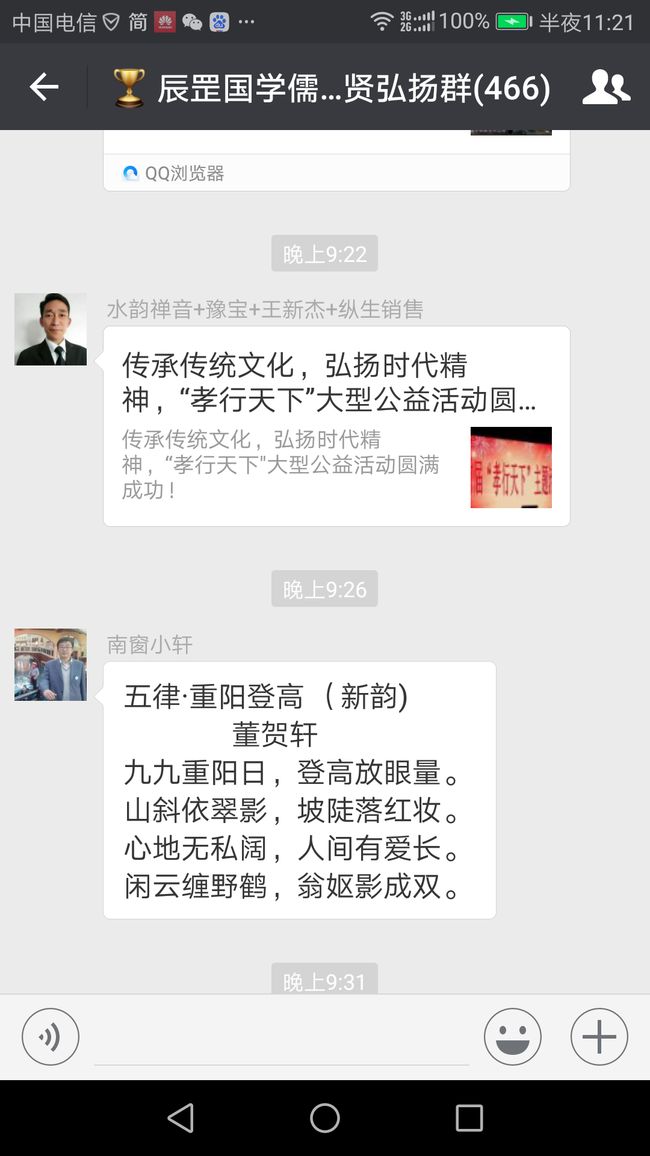View 南窗小轩's profile avatar
This screenshot has width=650, height=1156.
pyautogui.click(x=51, y=664)
